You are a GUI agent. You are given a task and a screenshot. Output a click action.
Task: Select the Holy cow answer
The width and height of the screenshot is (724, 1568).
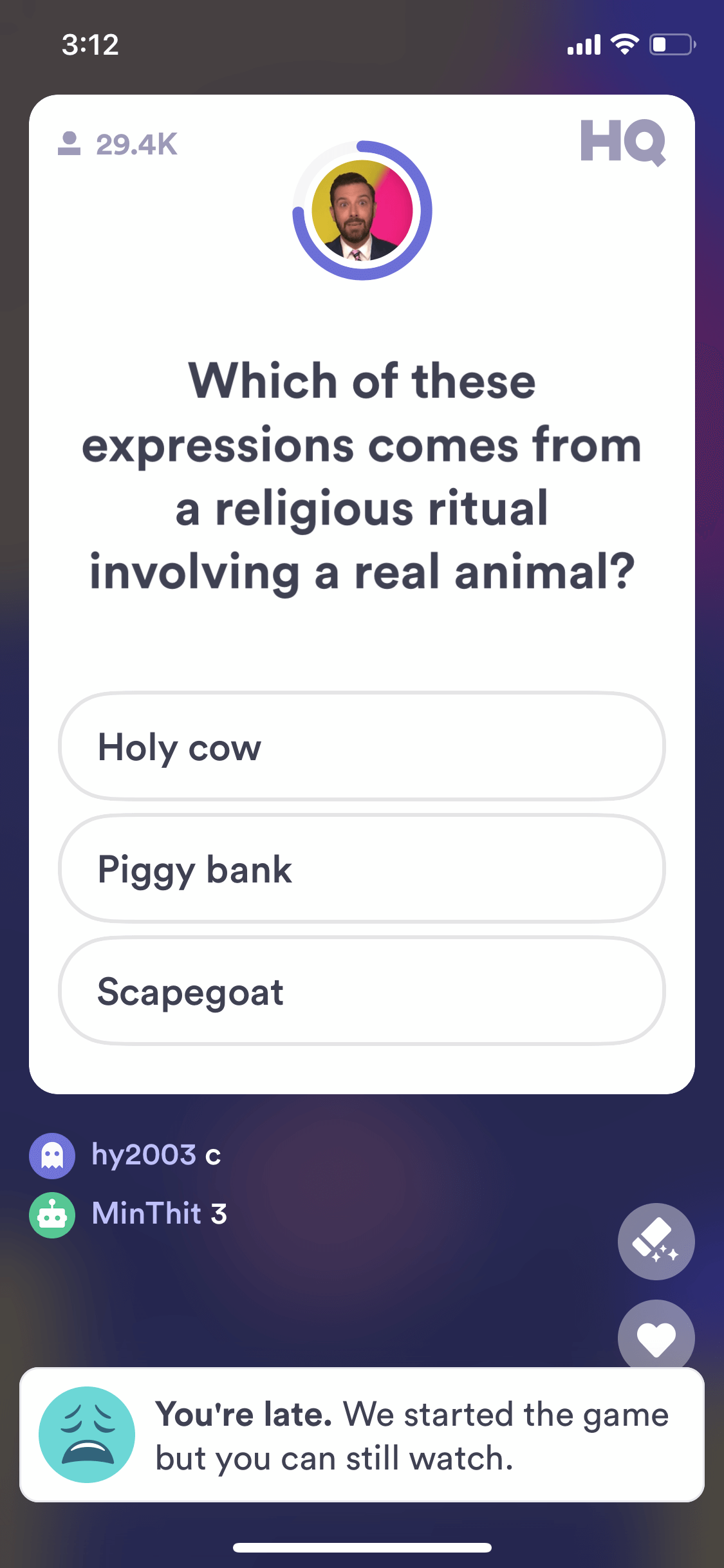pos(362,746)
